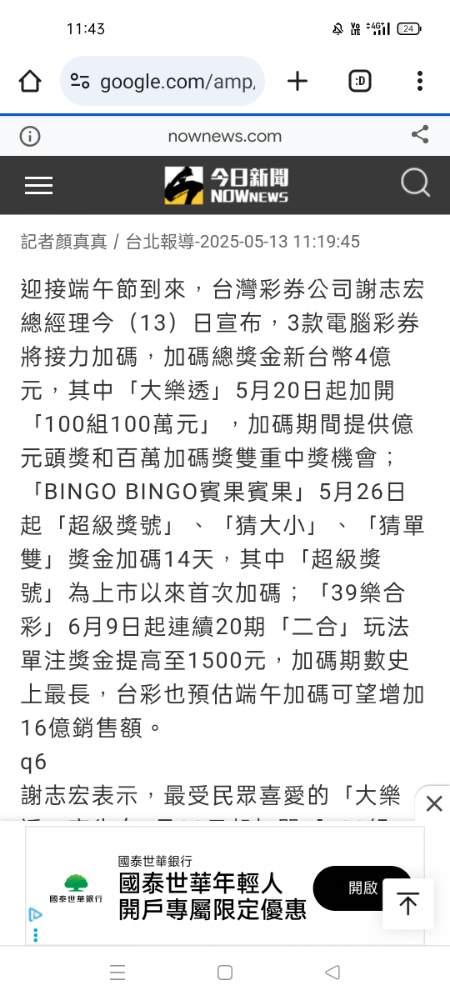Image resolution: width=450 pixels, height=1000 pixels.
Task: Open the NOWnews hamburger menu
Action: (39, 186)
